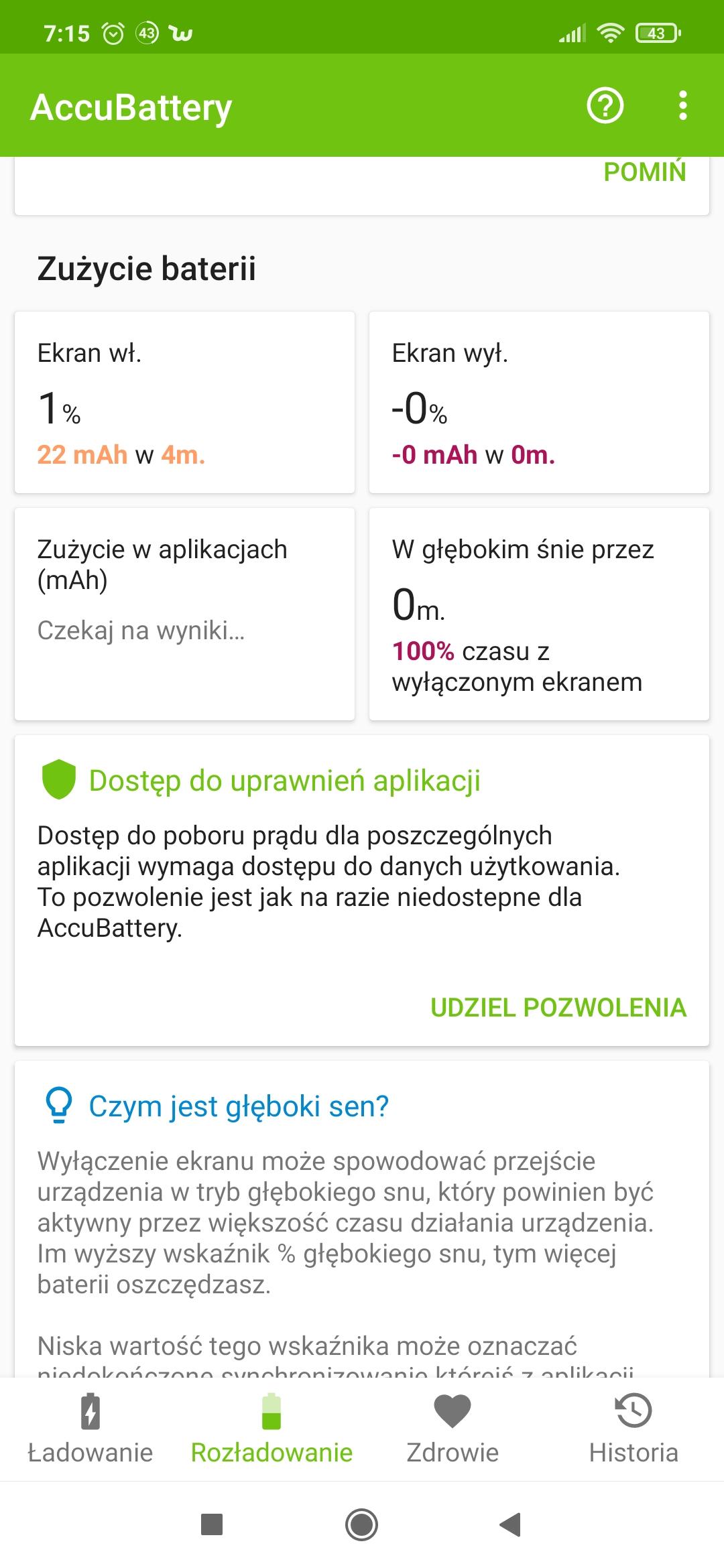The width and height of the screenshot is (724, 1568).
Task: Select the Rozładowanie tab
Action: tap(271, 1427)
